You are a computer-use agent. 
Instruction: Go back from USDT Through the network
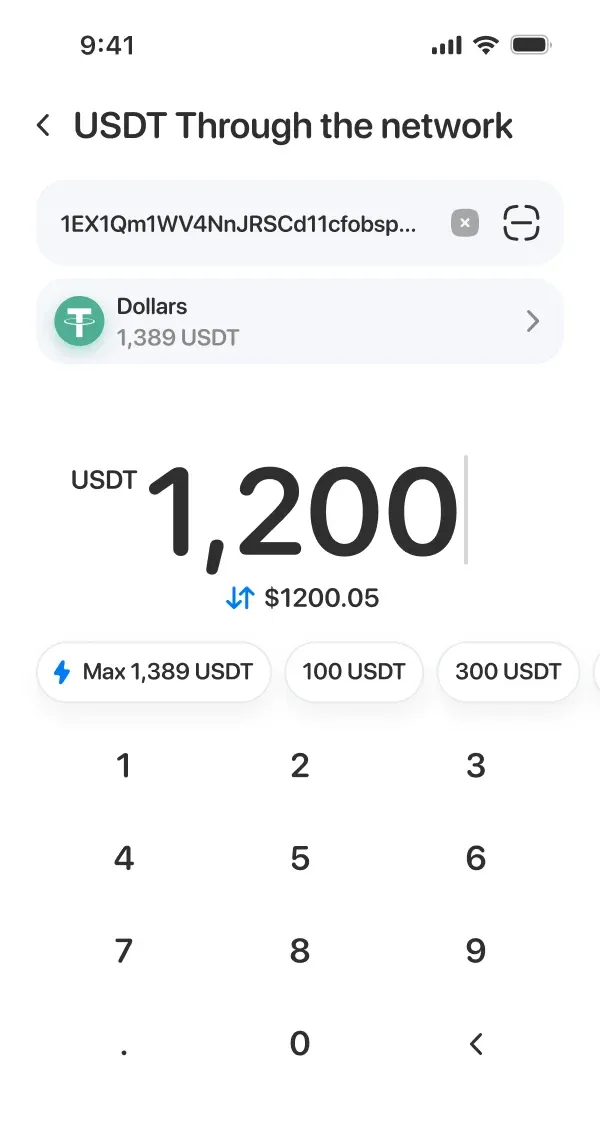(43, 126)
